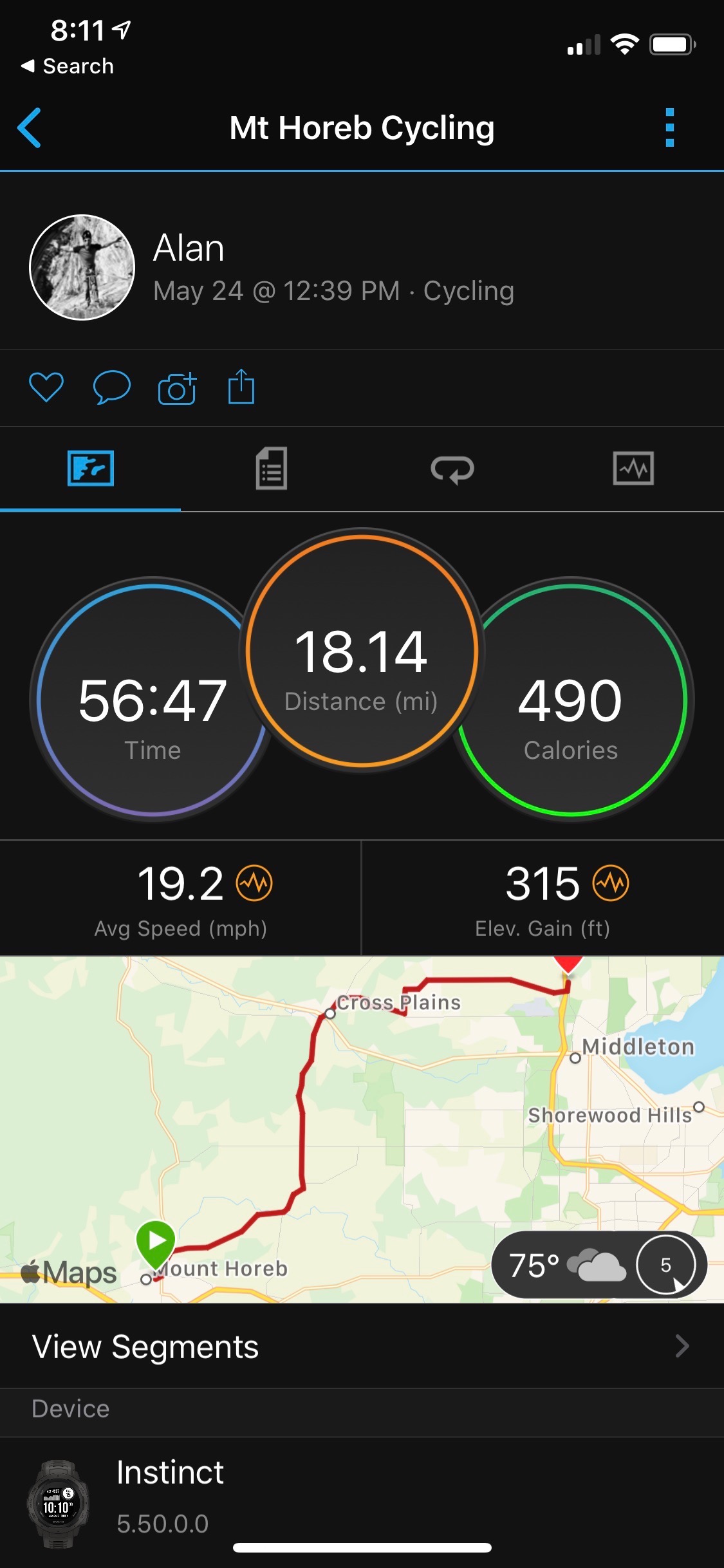Viewport: 724px width, 1568px height.
Task: Open the 75° weather details
Action: 565,1265
